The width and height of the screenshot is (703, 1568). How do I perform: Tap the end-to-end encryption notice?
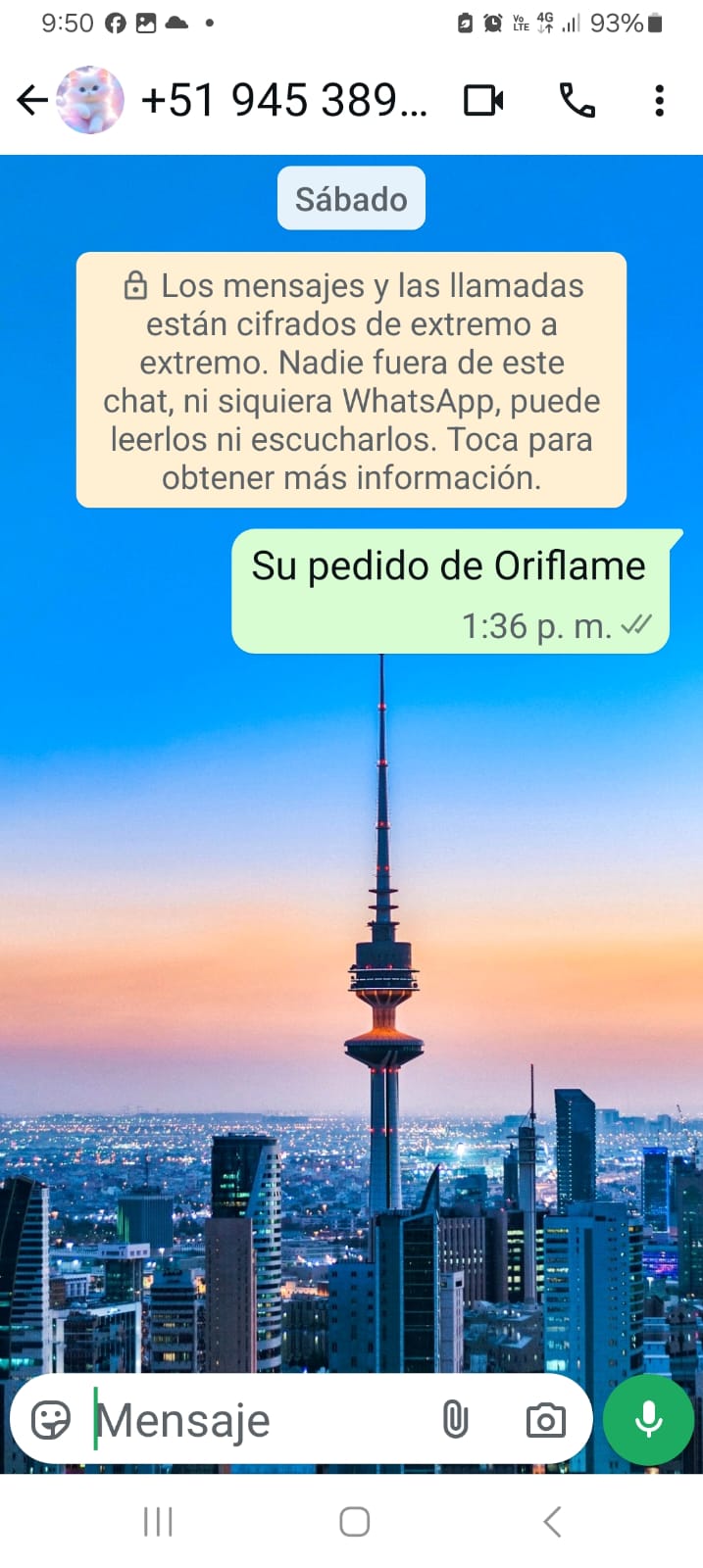point(351,380)
